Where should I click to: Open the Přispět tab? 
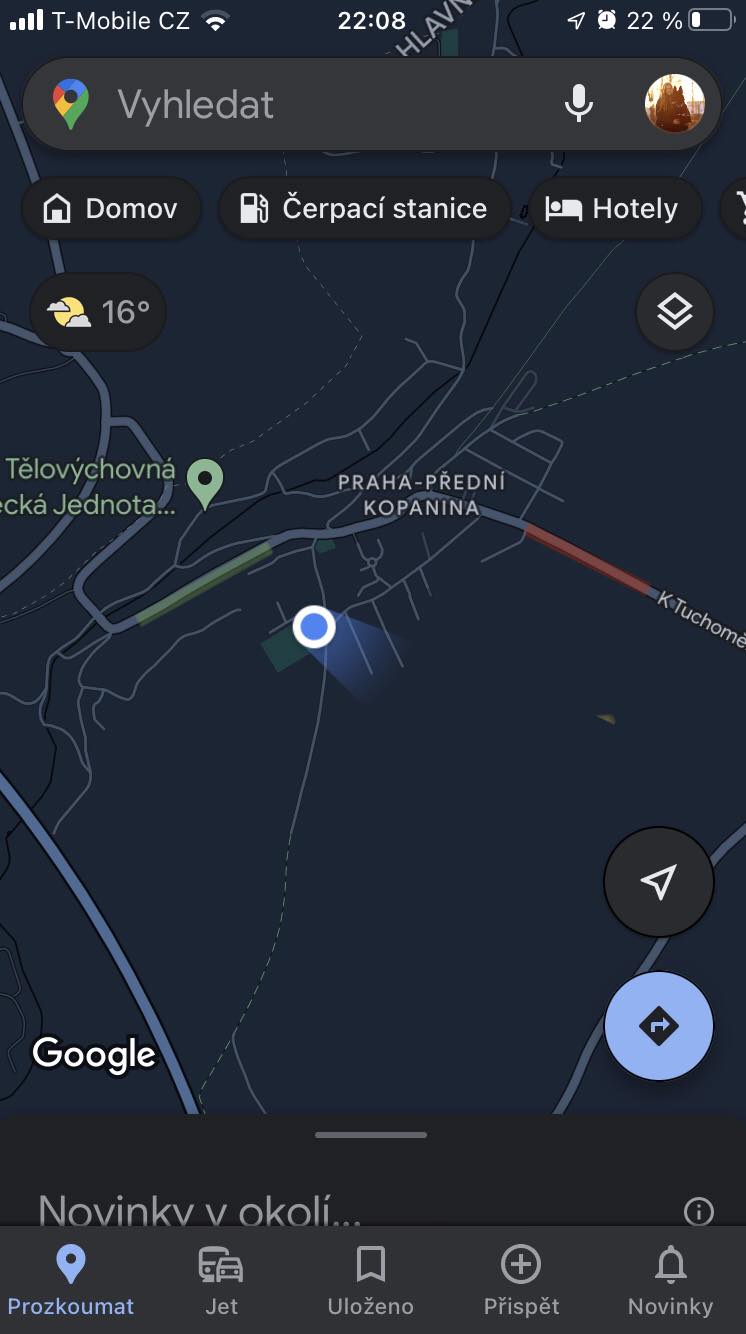click(521, 1281)
